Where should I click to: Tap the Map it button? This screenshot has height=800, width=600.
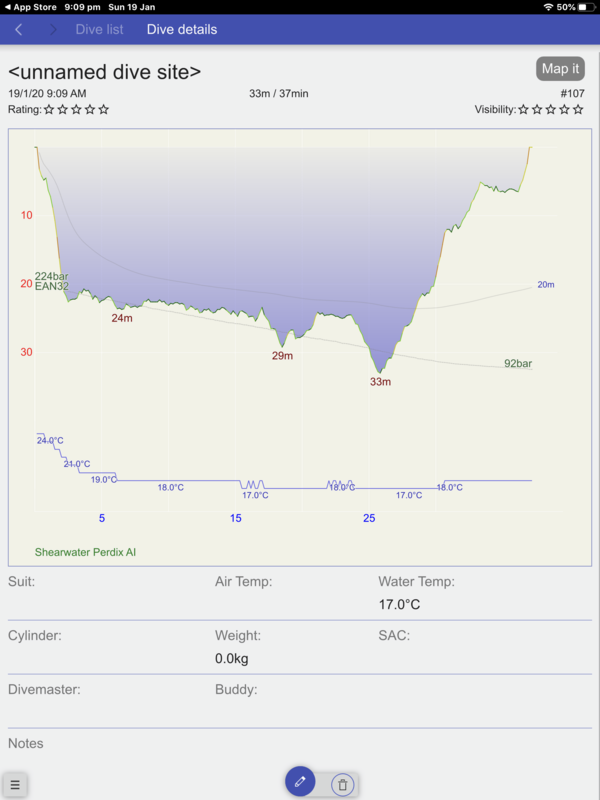560,69
